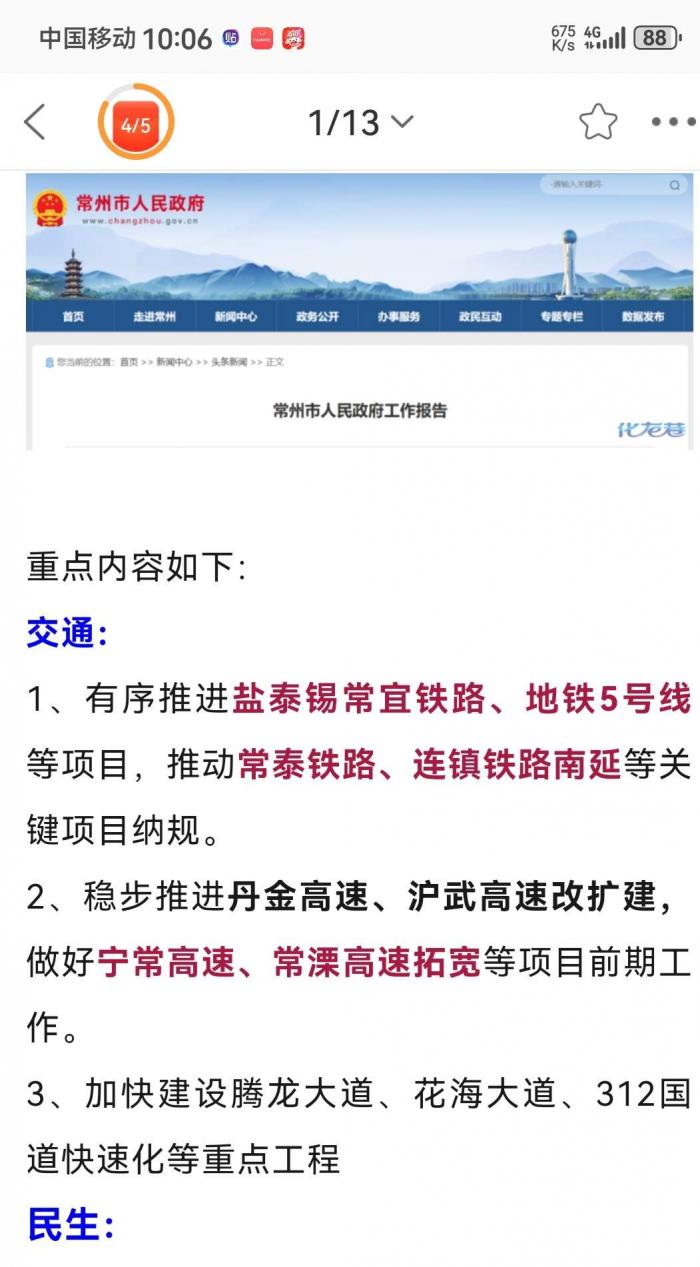Open the Changzhou government website screenshot
The image size is (700, 1267).
click(359, 311)
